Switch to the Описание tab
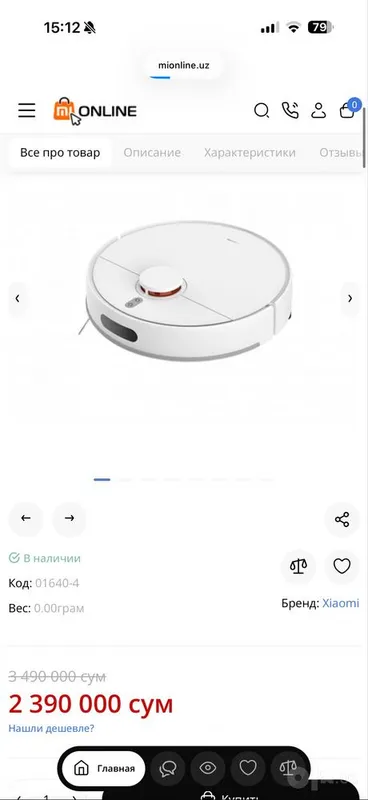368x800 pixels. (152, 153)
